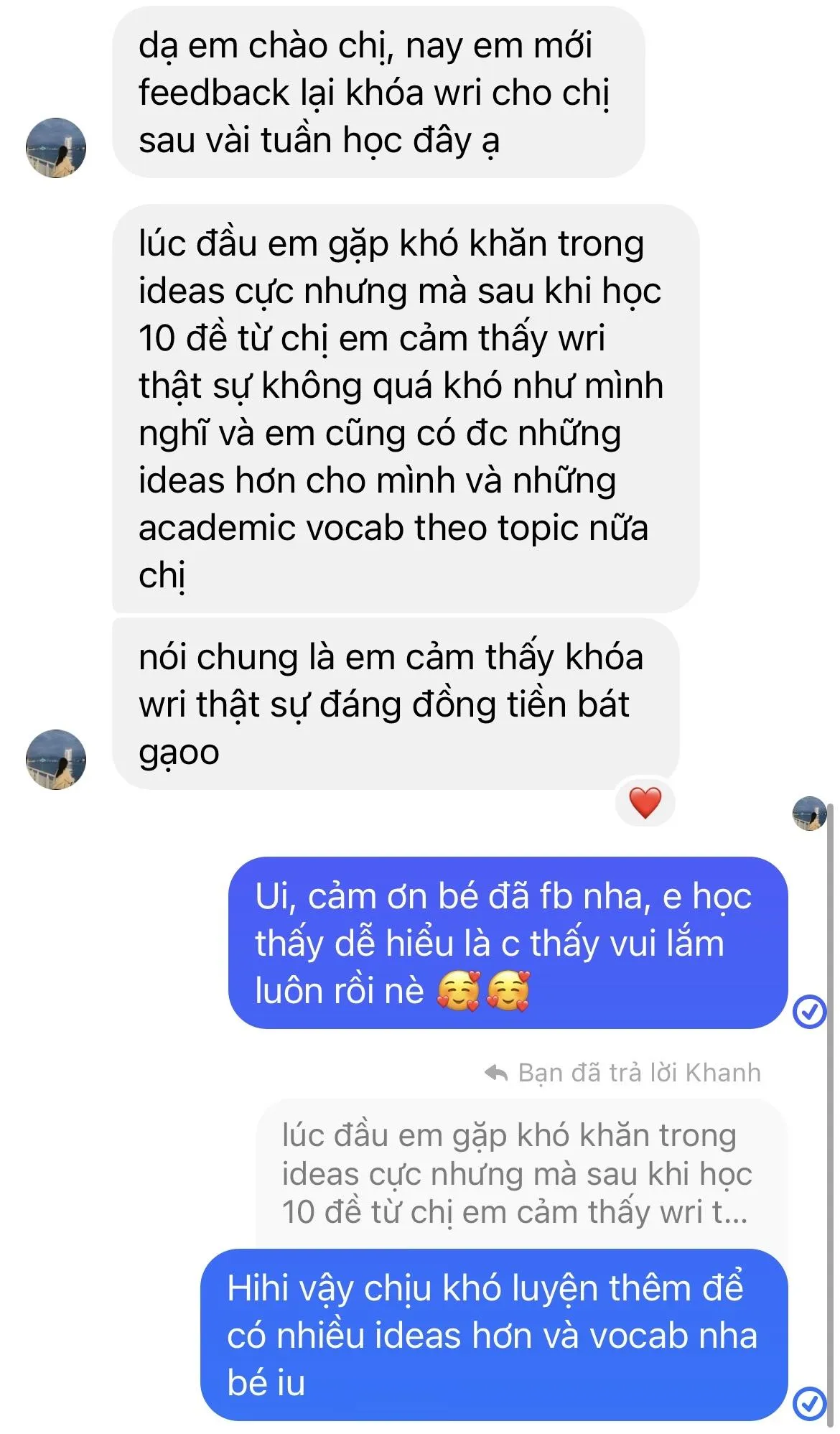Open the heart reaction on the 'đáng đồng tiền bát gạo' message

tap(645, 802)
